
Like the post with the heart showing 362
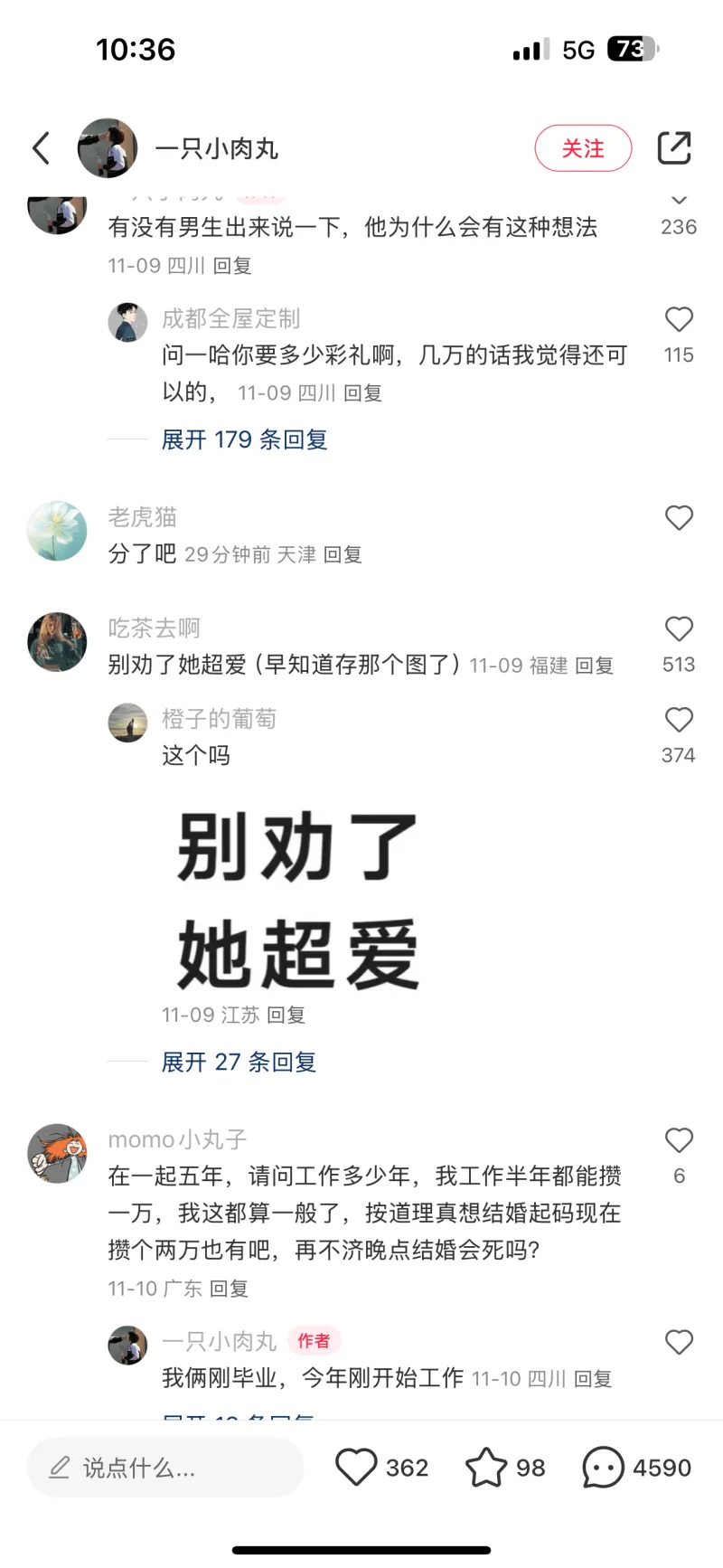coord(356,1467)
